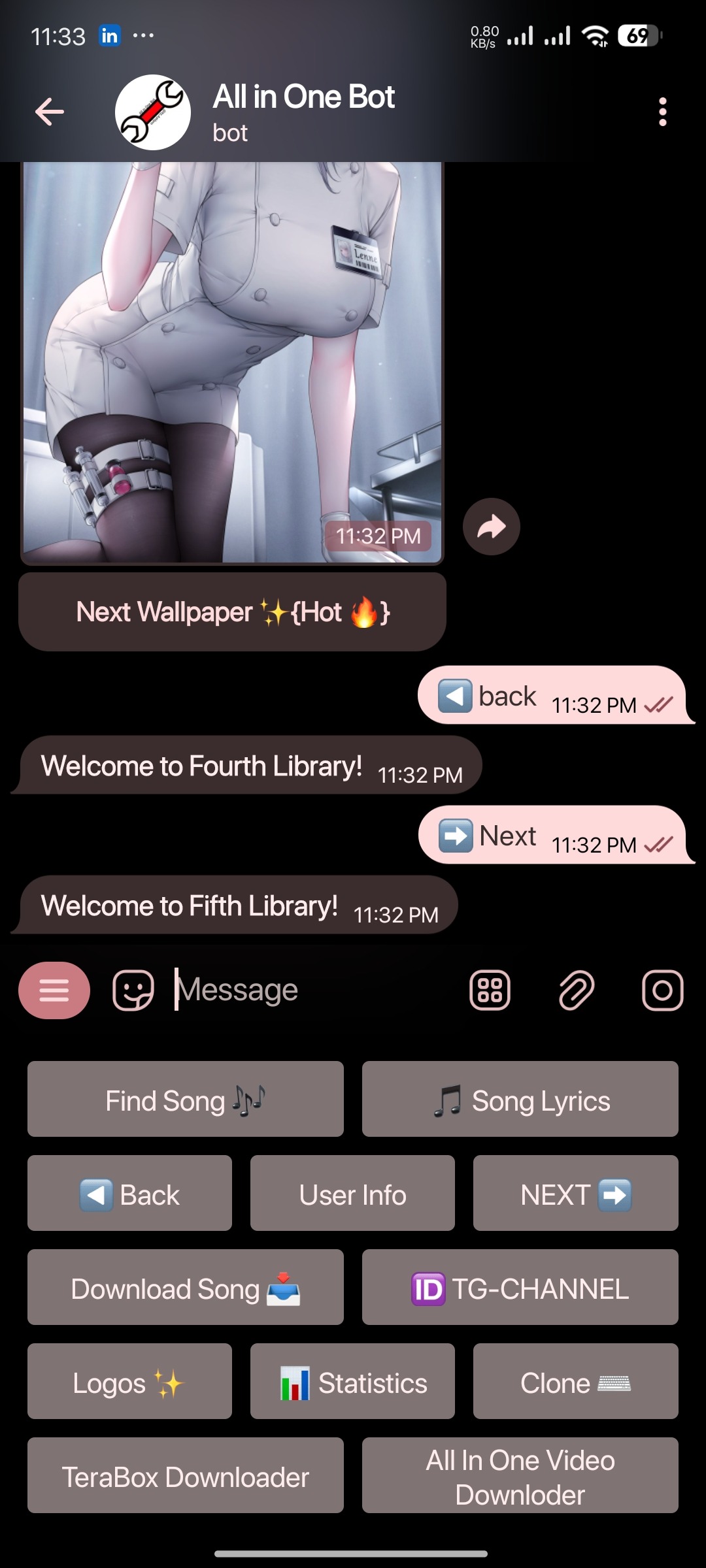Forward the wallpaper image
The image size is (706, 1568).
click(491, 527)
